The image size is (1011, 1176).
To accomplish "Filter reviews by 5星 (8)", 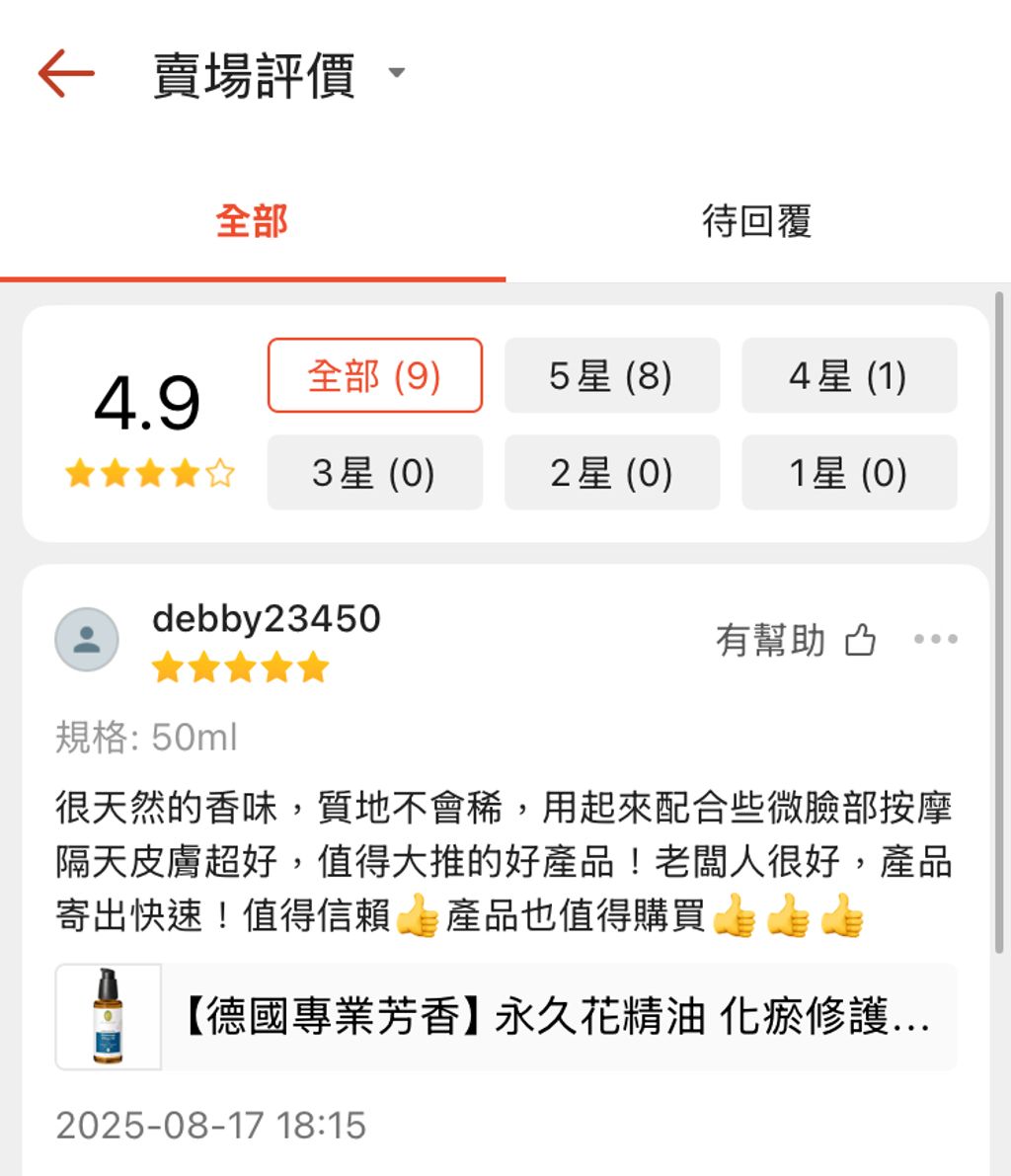I will (x=611, y=375).
